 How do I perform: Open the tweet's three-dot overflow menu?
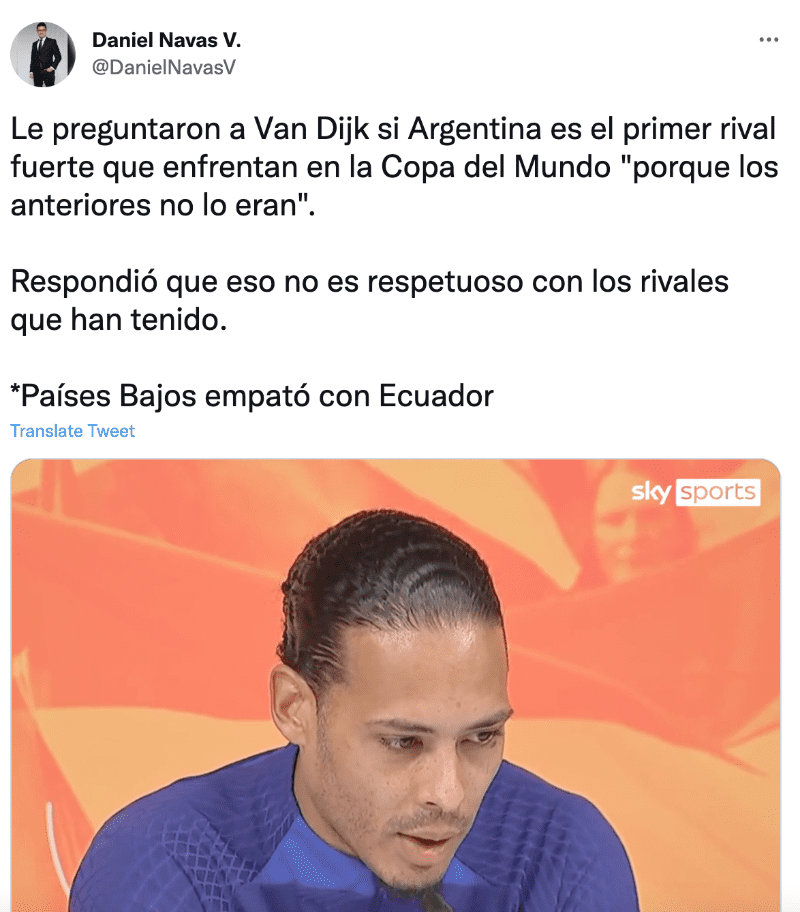(x=768, y=40)
